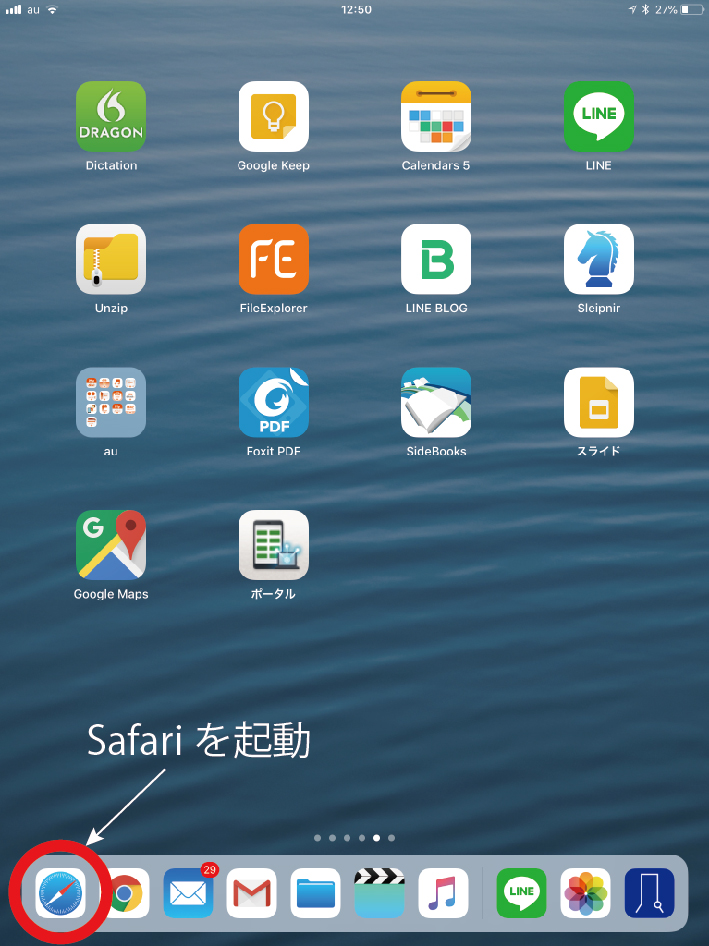
Task: Launch Safari from the dock
Action: [x=60, y=893]
